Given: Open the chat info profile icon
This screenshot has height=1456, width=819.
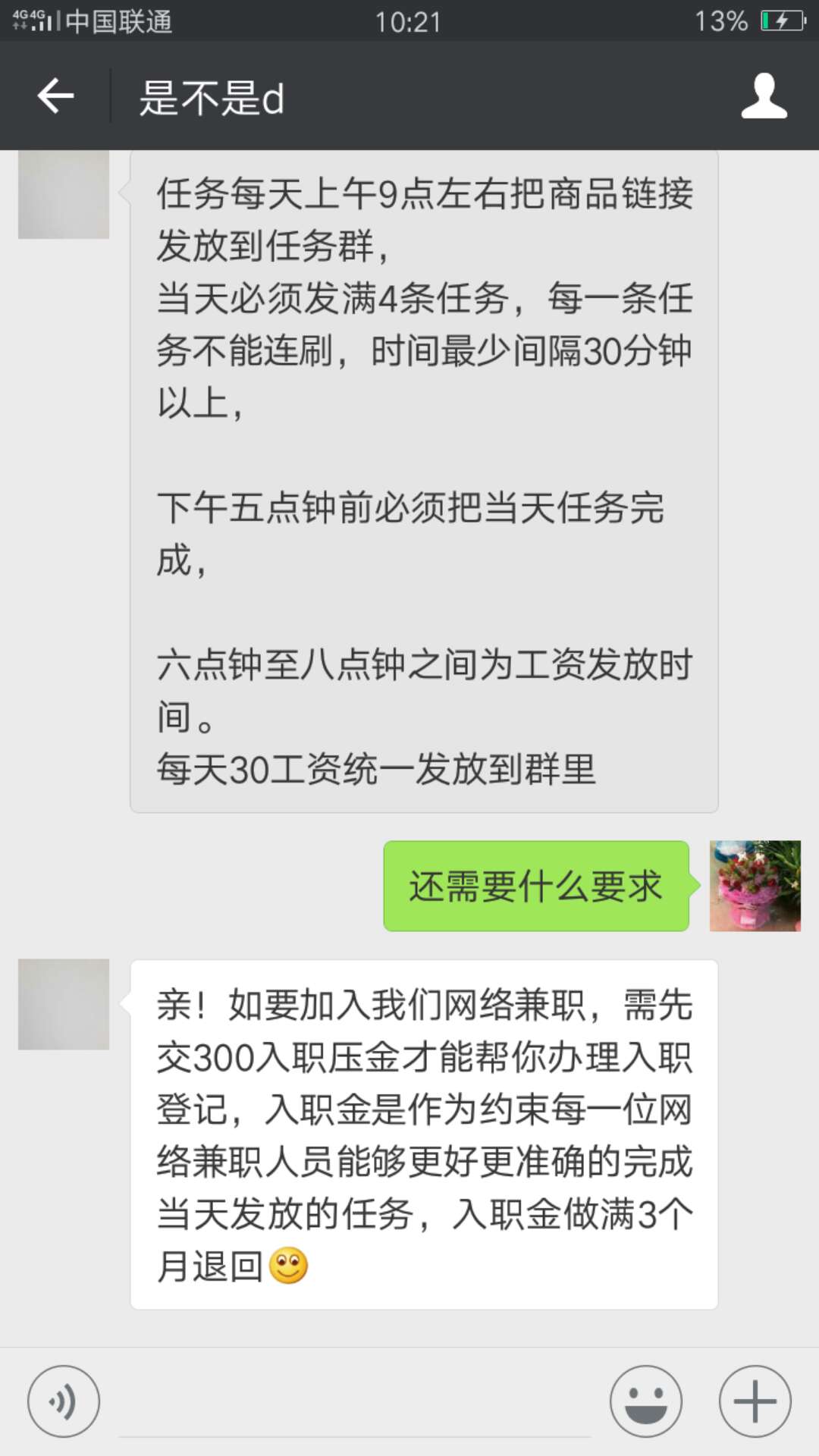Looking at the screenshot, I should pos(764,96).
